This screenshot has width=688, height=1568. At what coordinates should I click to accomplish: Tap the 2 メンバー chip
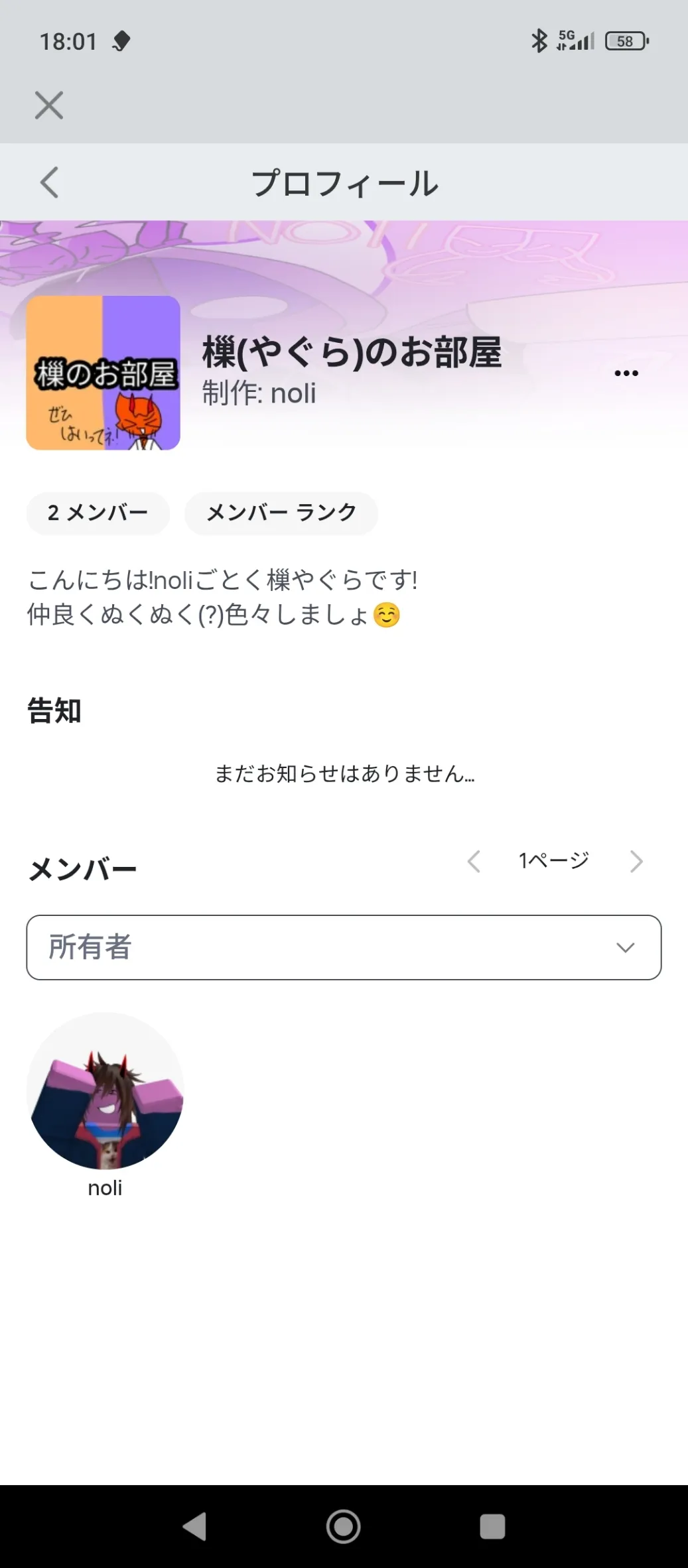pos(98,513)
